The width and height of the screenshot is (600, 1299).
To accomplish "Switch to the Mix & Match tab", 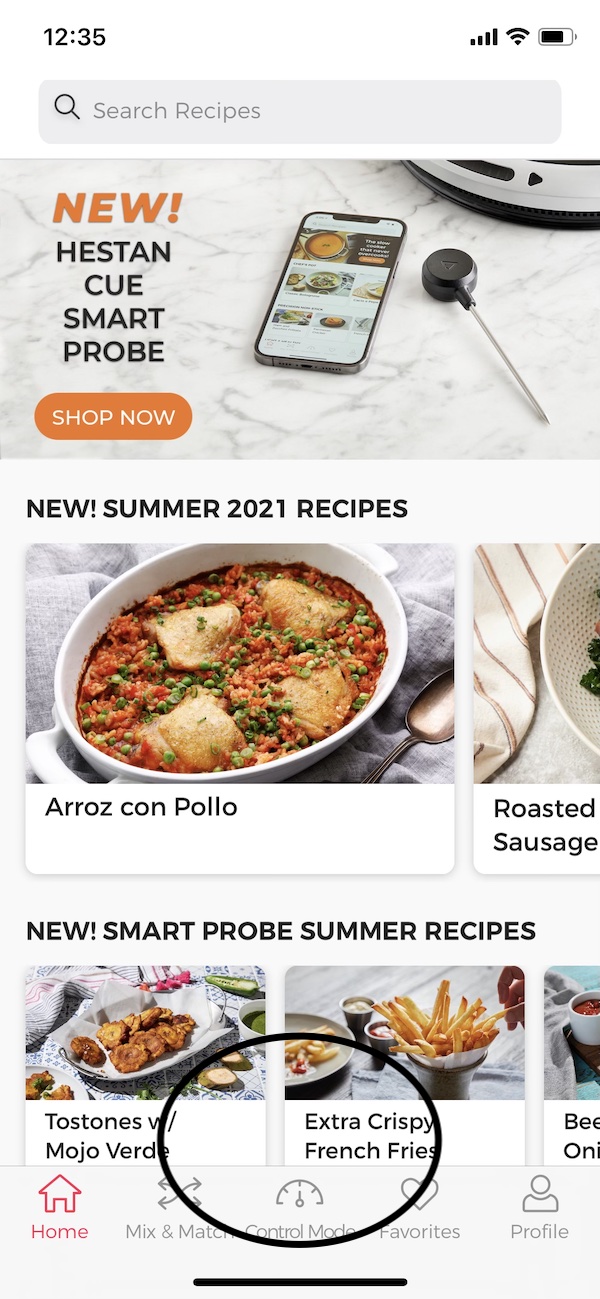I will 180,1208.
